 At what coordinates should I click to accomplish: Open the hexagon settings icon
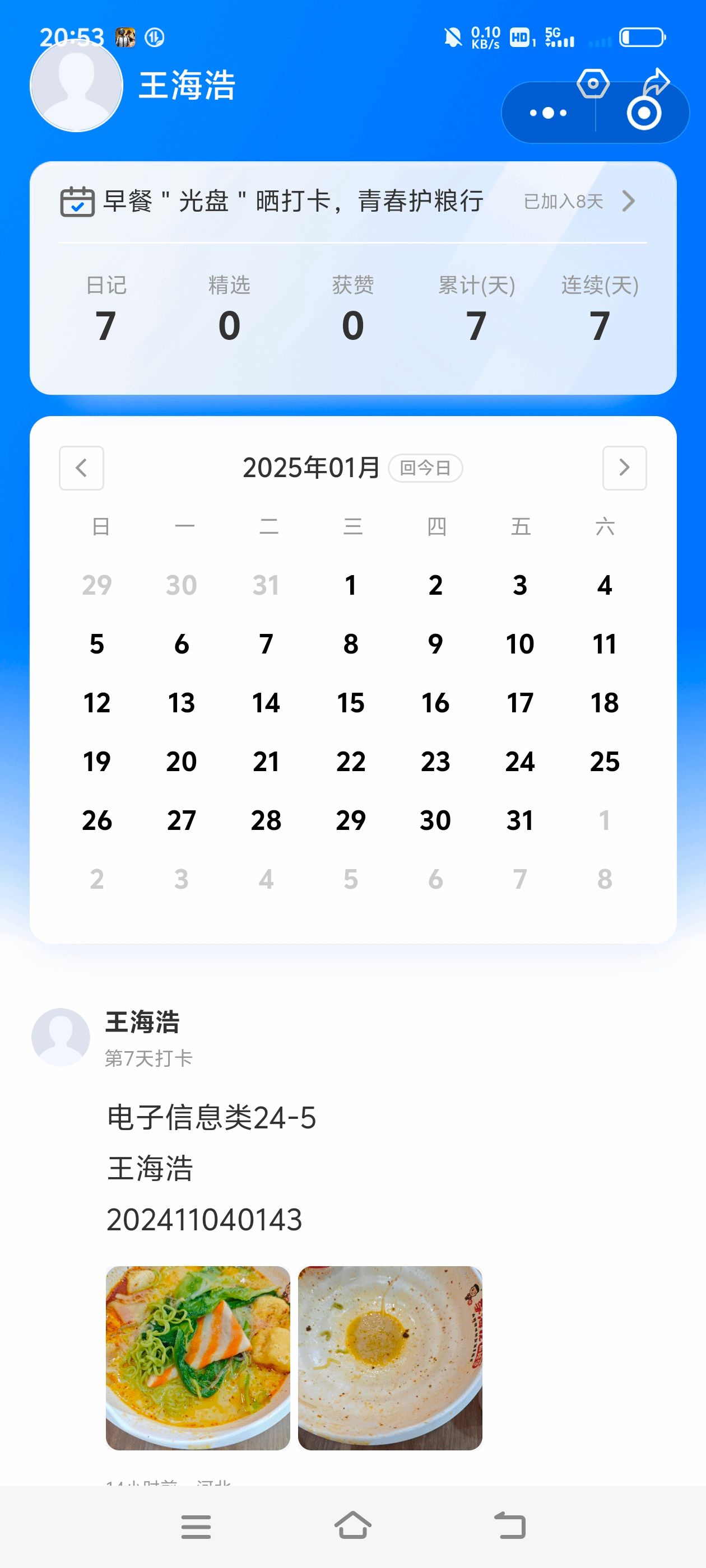pos(593,83)
